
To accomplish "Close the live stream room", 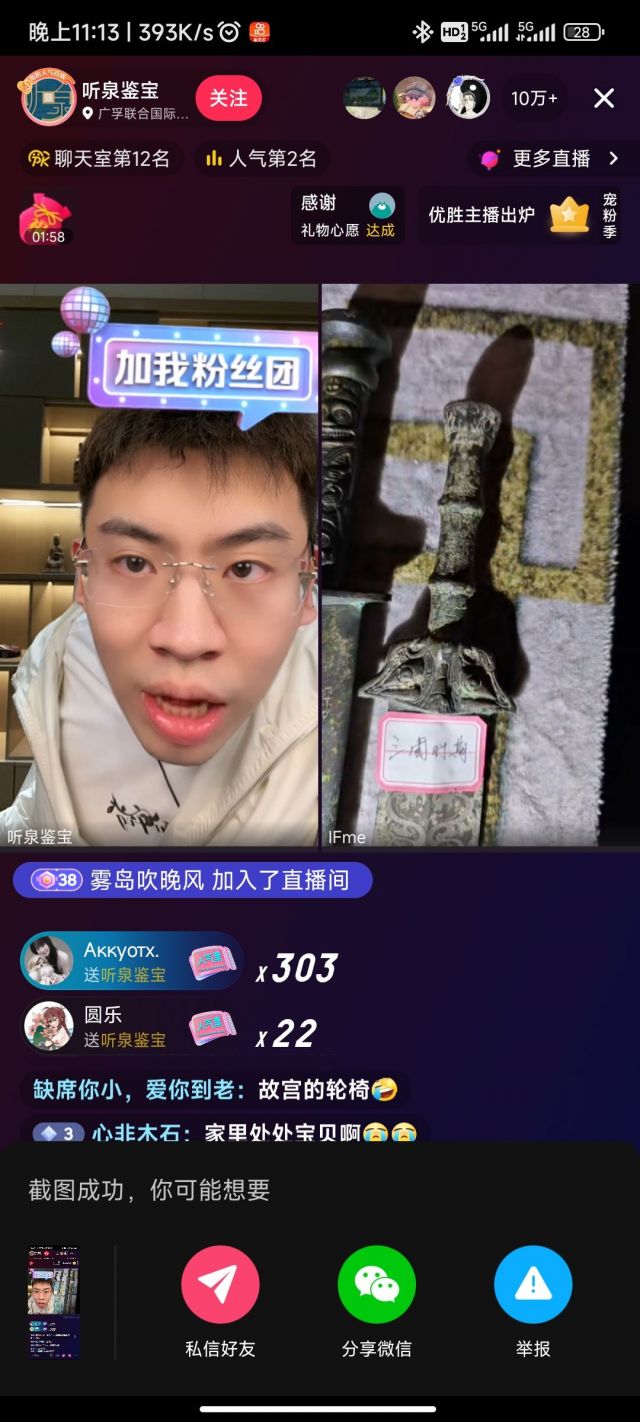I will tap(604, 98).
